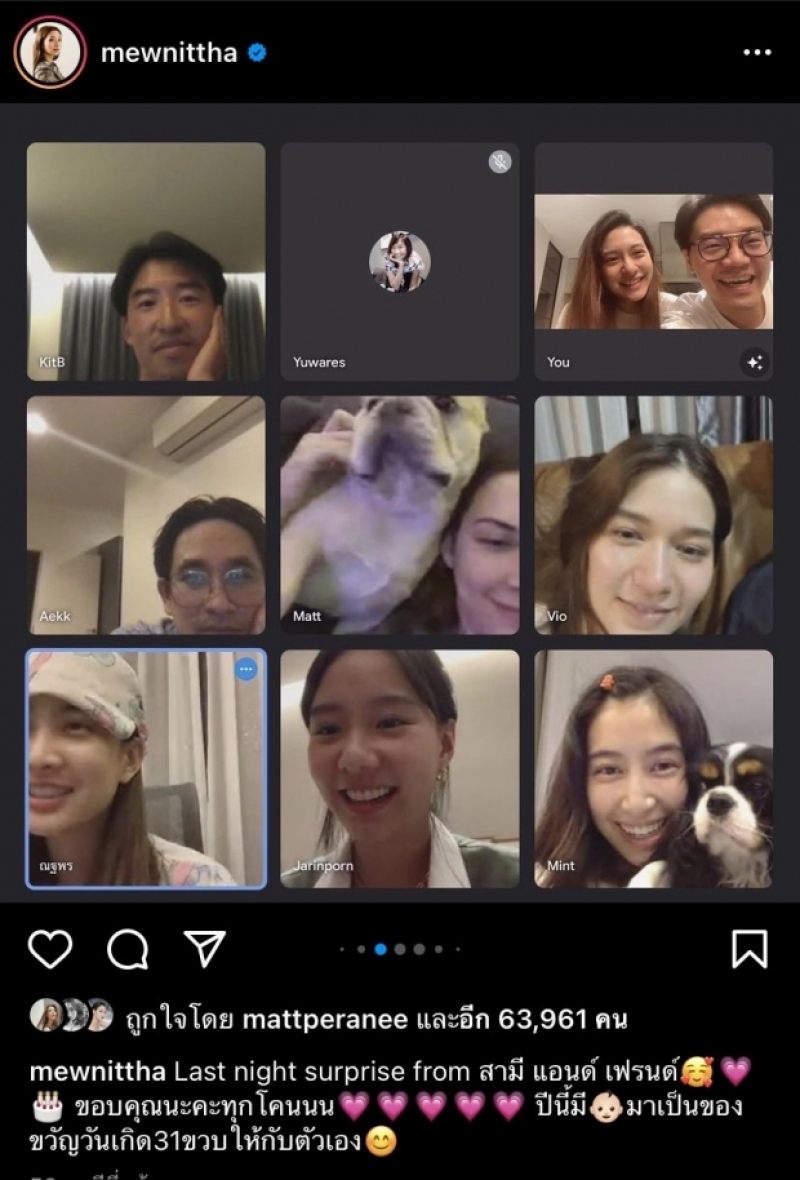Open the comments on this post
Screen dimensions: 800x1180
tap(127, 949)
